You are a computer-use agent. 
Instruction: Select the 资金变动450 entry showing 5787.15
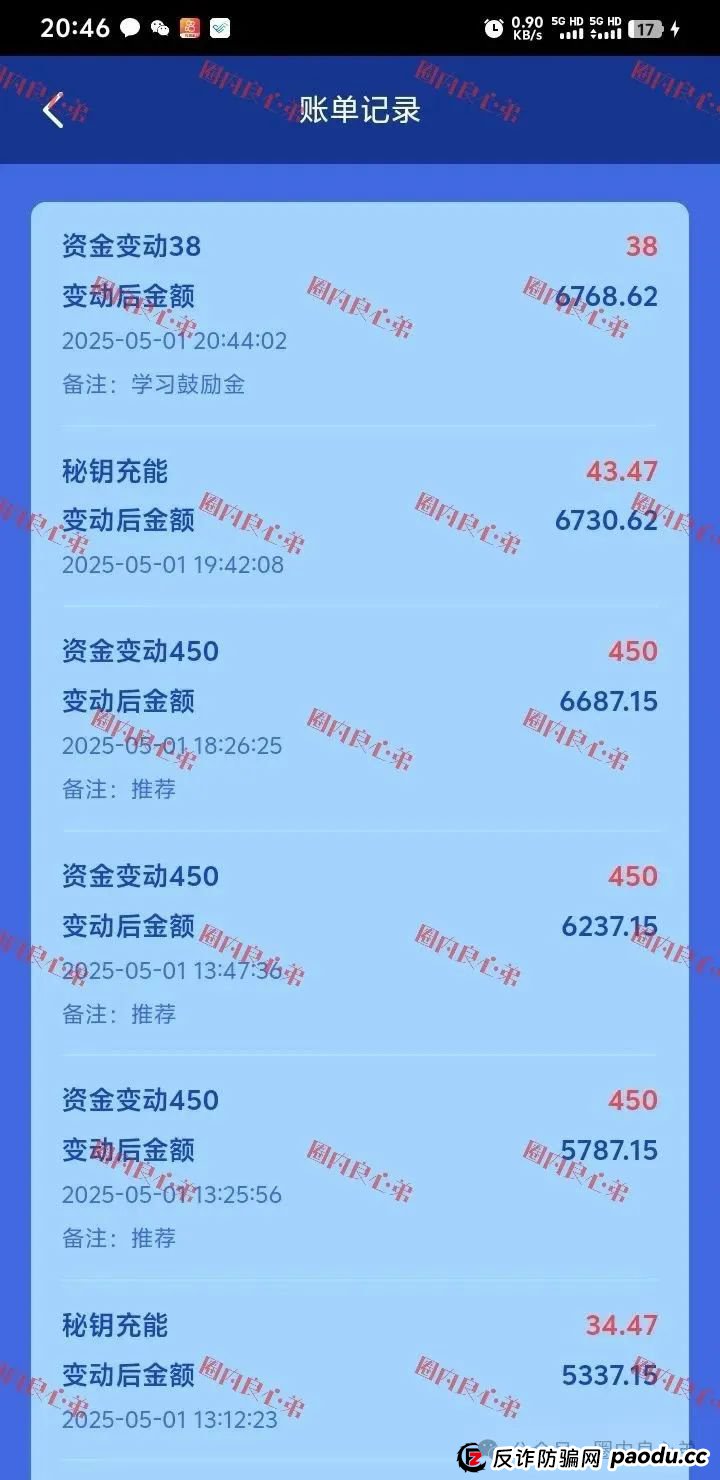click(140, 1099)
